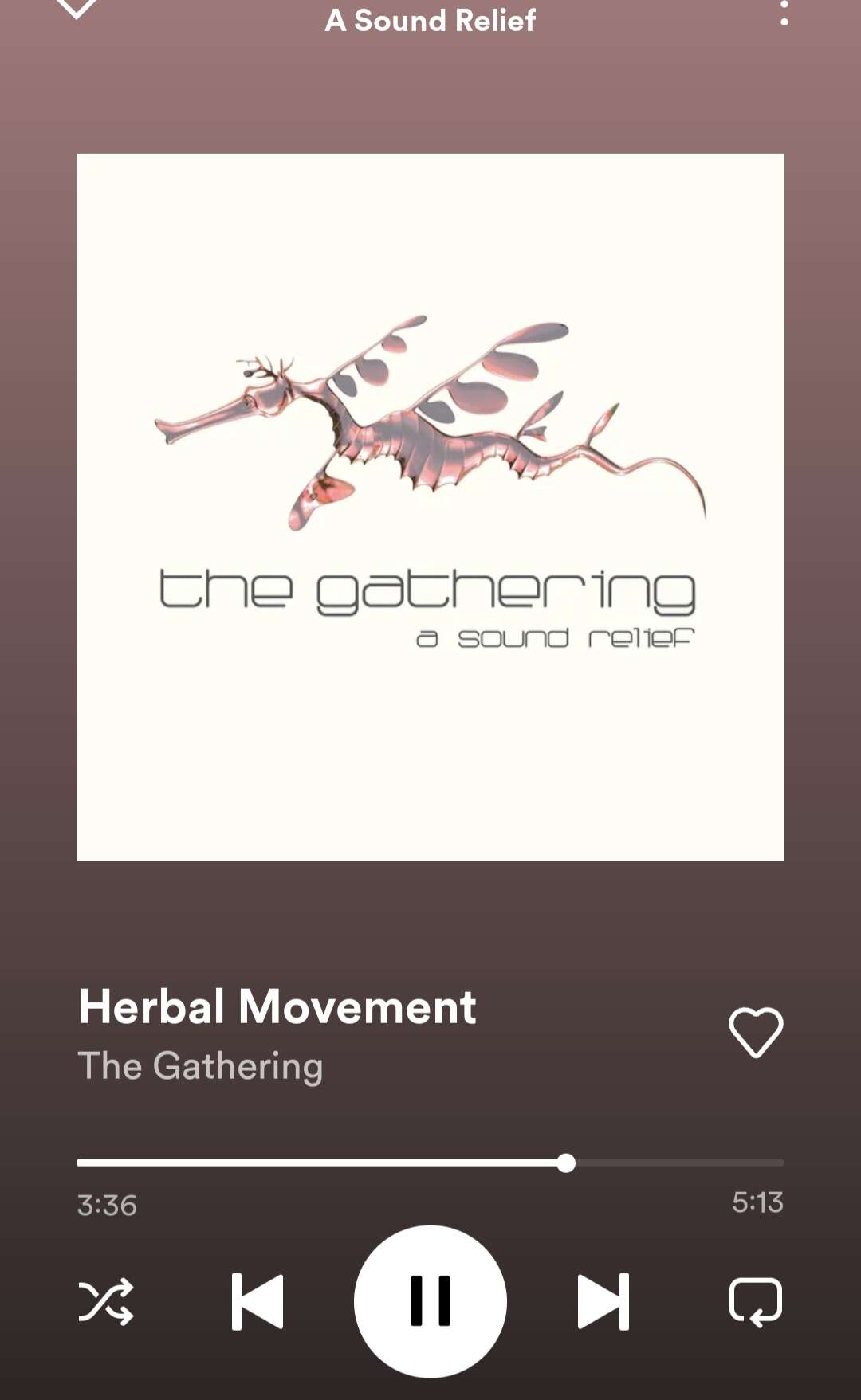Open The Gathering artist page

pos(201,1066)
